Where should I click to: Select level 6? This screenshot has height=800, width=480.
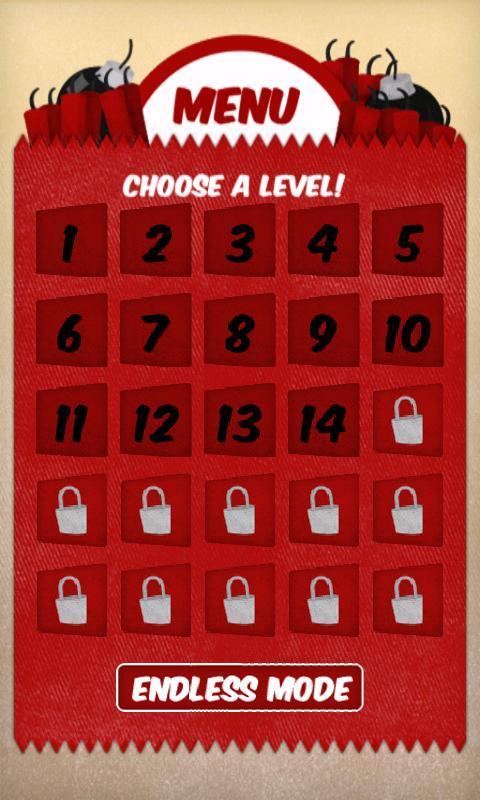(x=71, y=330)
